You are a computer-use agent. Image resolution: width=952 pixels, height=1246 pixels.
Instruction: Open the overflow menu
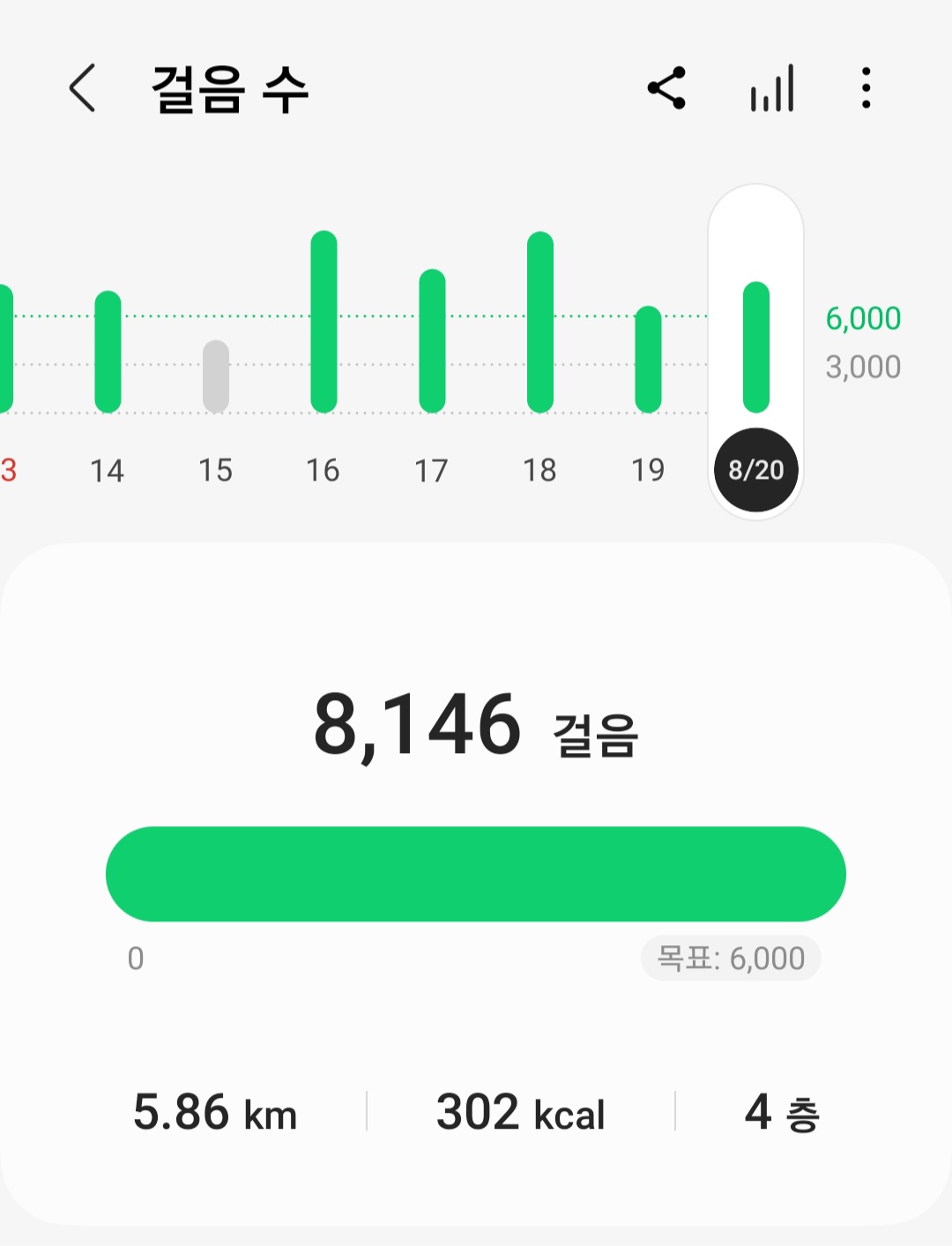tap(866, 88)
